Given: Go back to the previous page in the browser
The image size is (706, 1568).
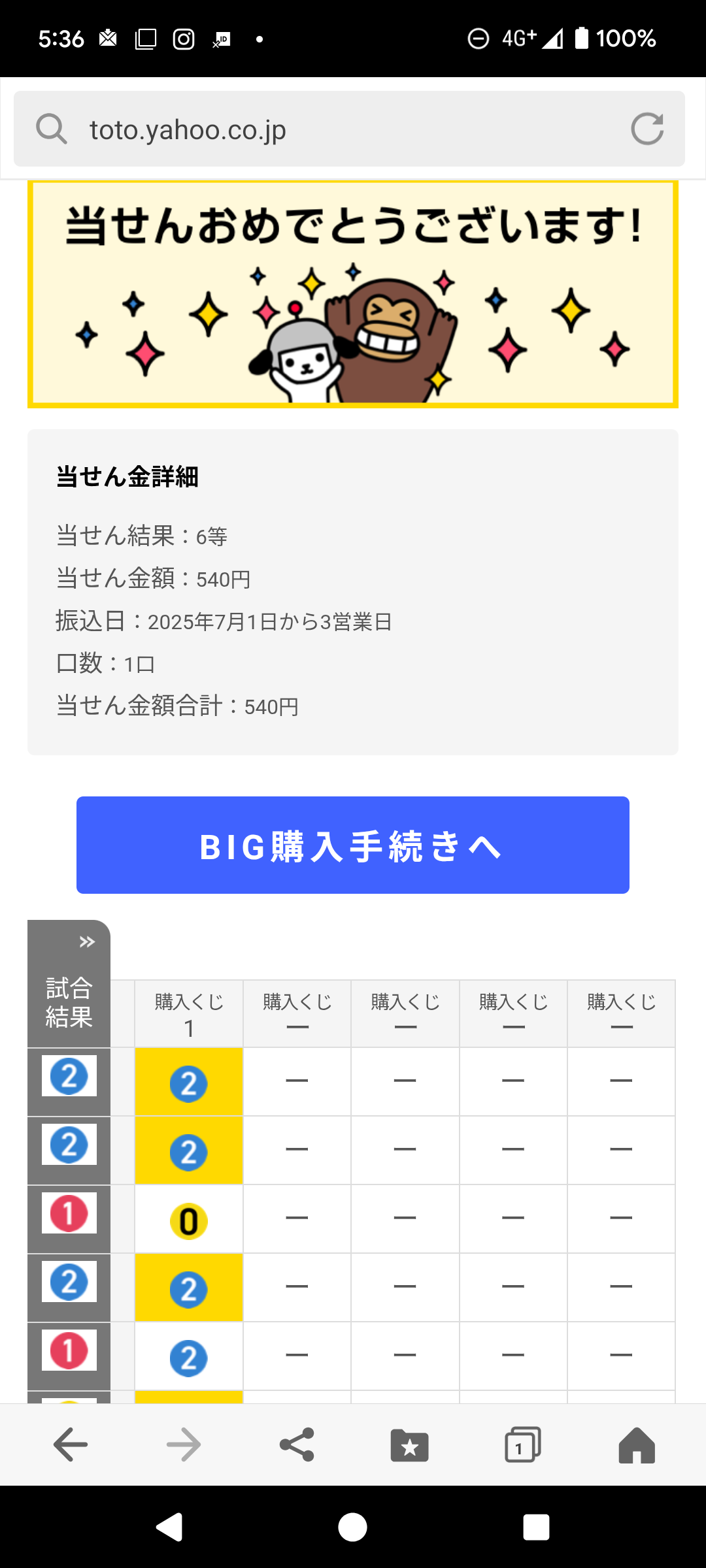Looking at the screenshot, I should (71, 1445).
